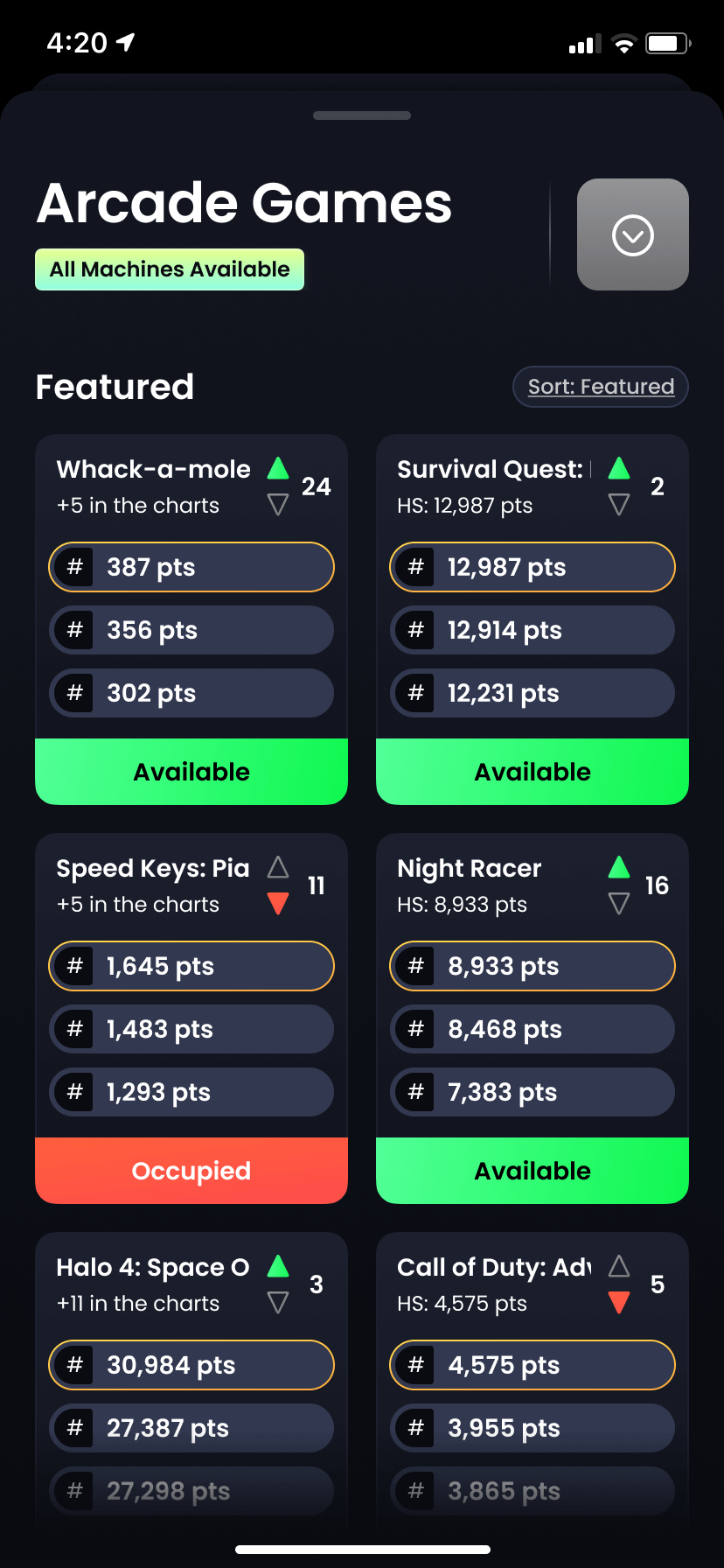Open the Call of Duty game card
This screenshot has height=1568, width=724.
(494, 1268)
